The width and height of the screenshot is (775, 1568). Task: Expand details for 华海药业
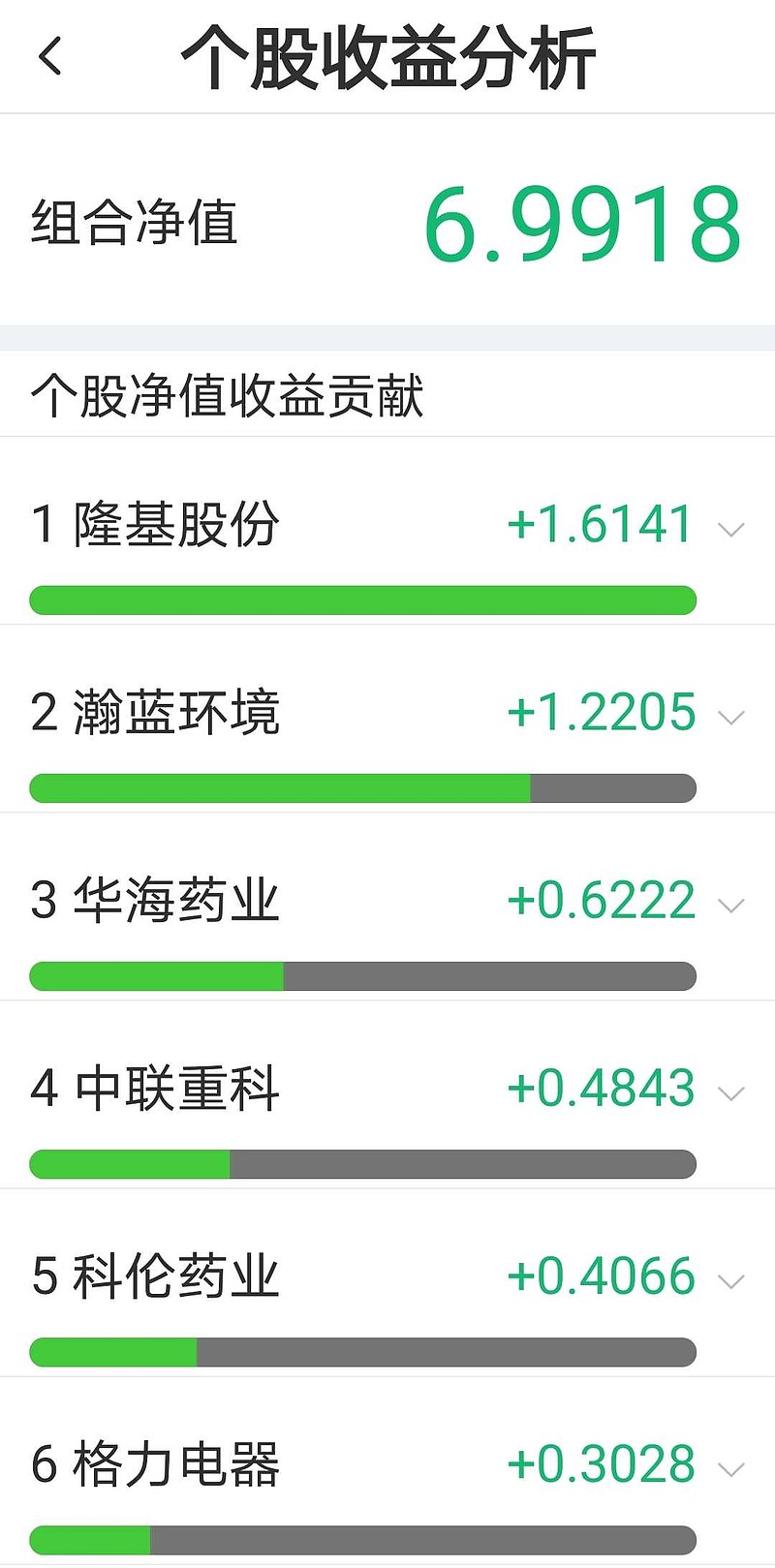point(729,907)
